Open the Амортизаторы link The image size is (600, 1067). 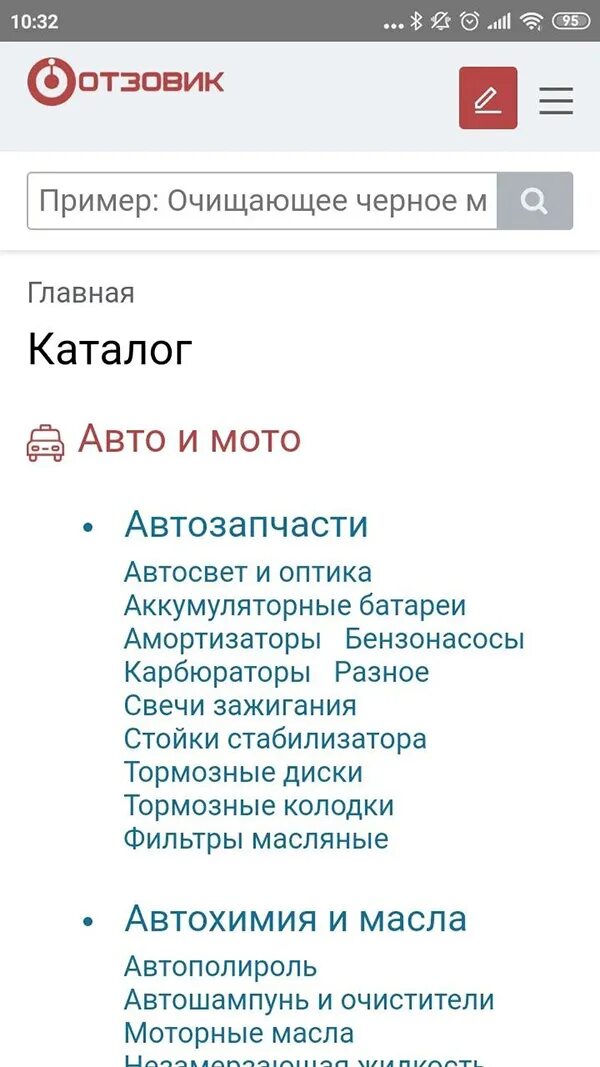pyautogui.click(x=222, y=639)
